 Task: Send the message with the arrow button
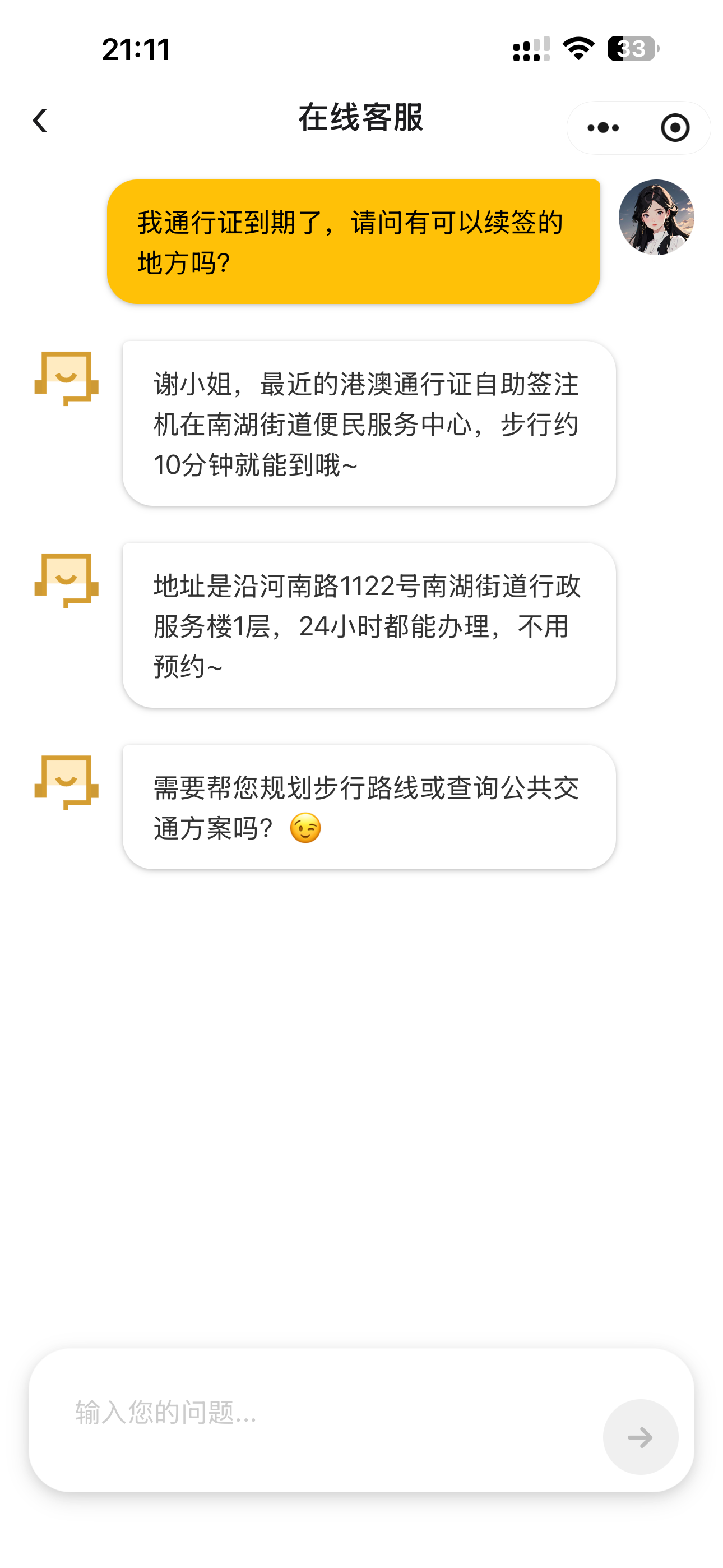640,1437
